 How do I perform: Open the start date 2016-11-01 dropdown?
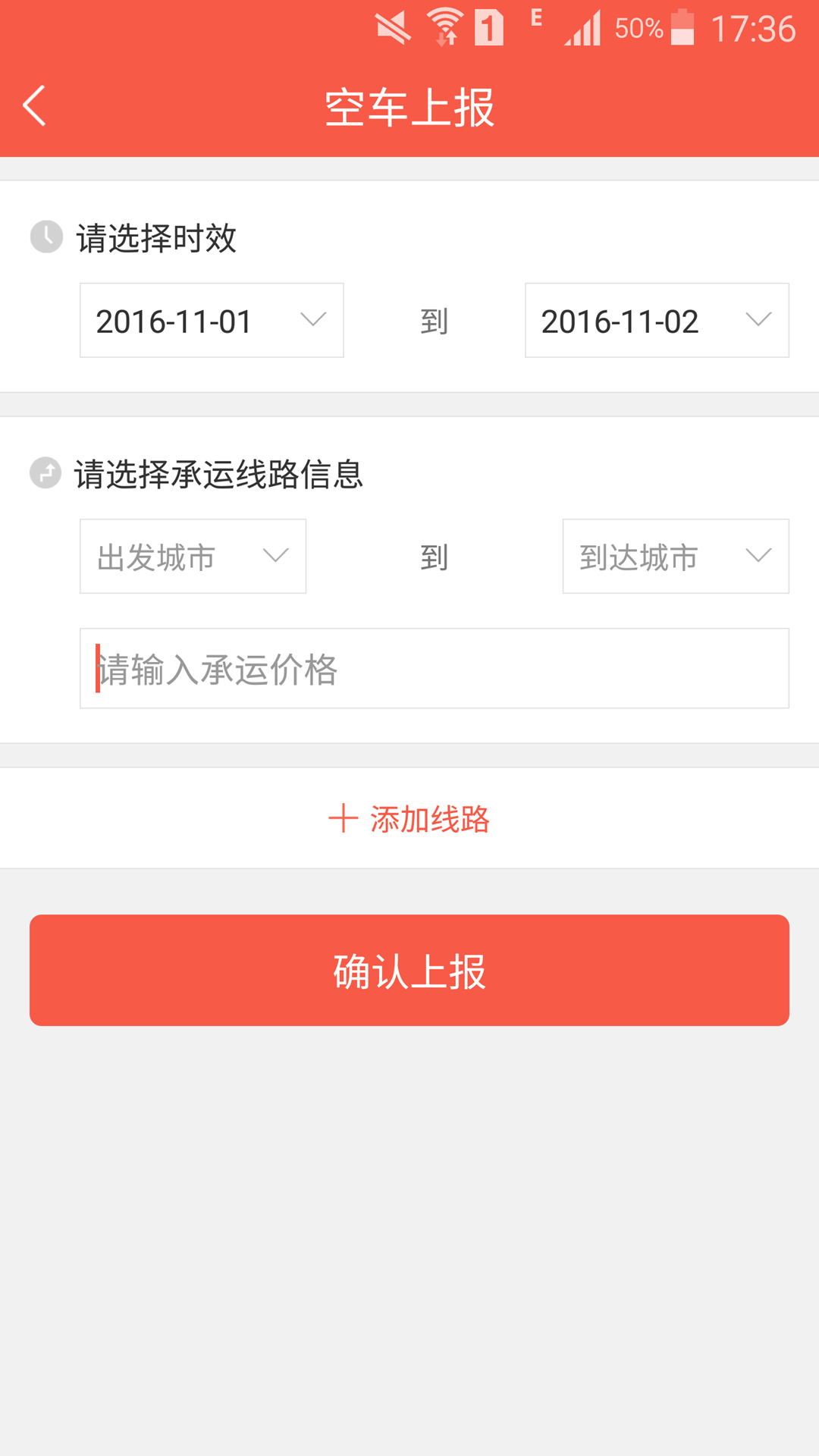(211, 320)
